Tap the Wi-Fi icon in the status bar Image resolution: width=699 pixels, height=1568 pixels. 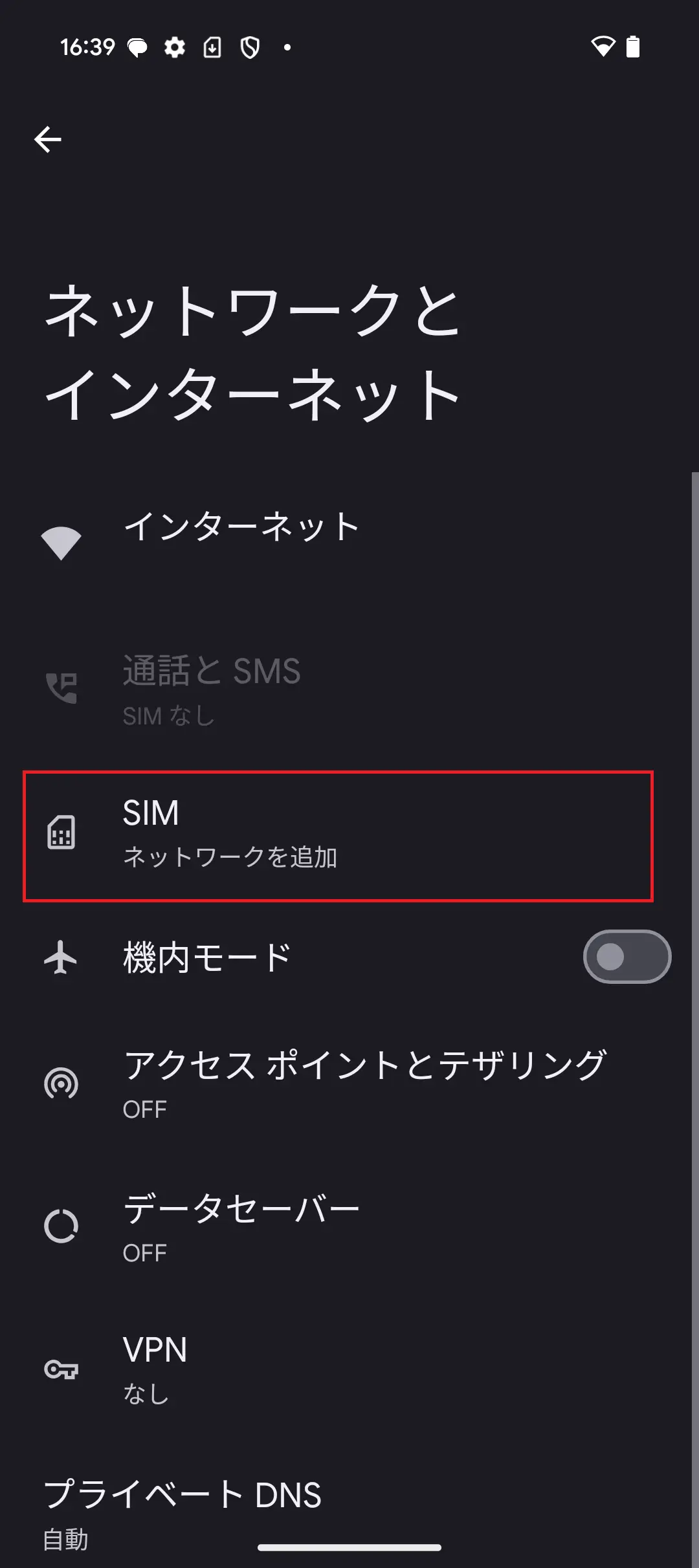[x=604, y=47]
